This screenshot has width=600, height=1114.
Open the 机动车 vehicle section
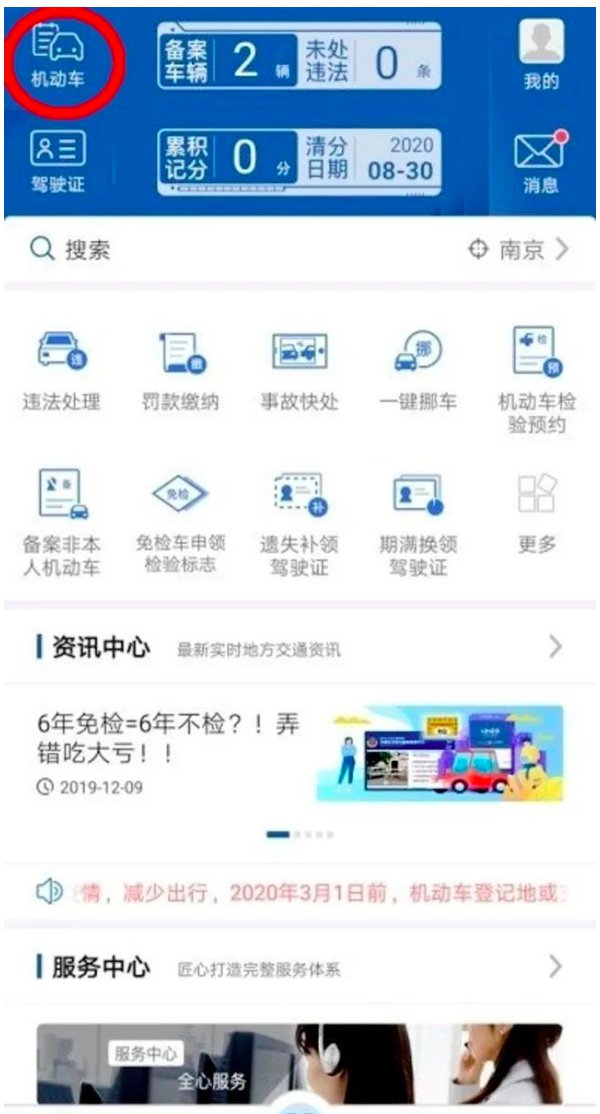(x=58, y=57)
